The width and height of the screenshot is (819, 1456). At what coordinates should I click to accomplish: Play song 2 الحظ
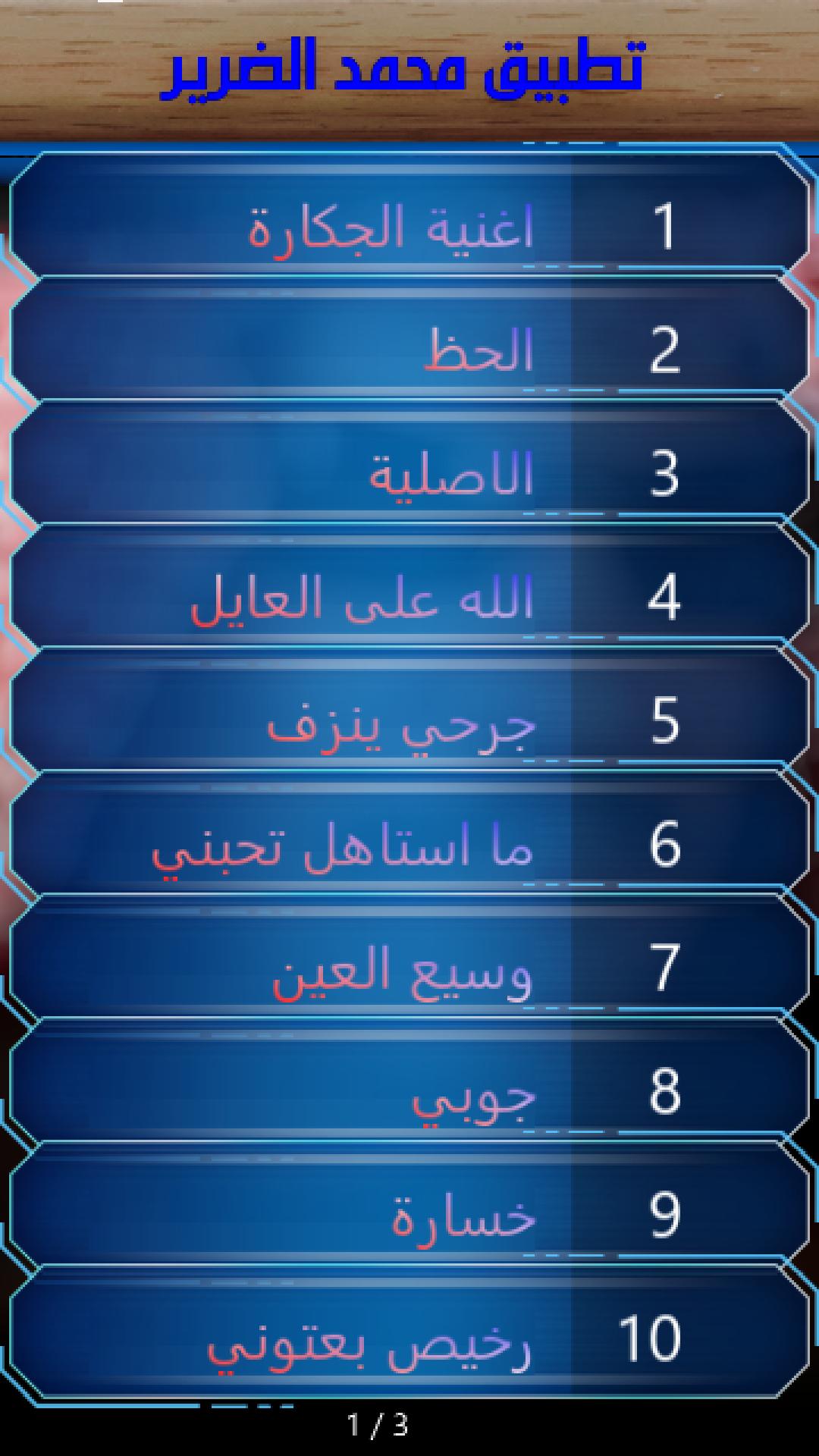tap(409, 349)
